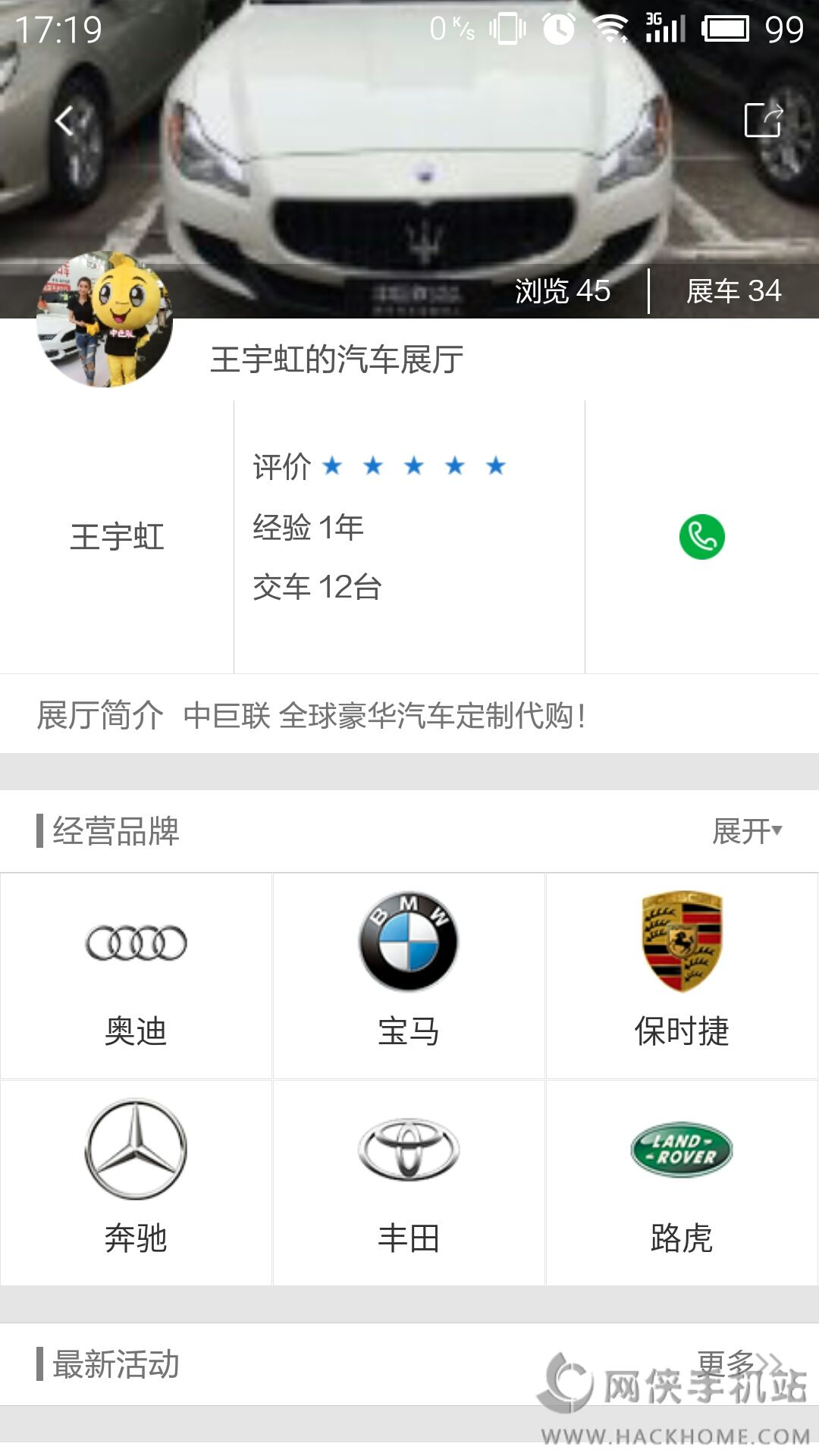Screen dimensions: 819x1456
Task: Share this car showroom page
Action: 763,120
